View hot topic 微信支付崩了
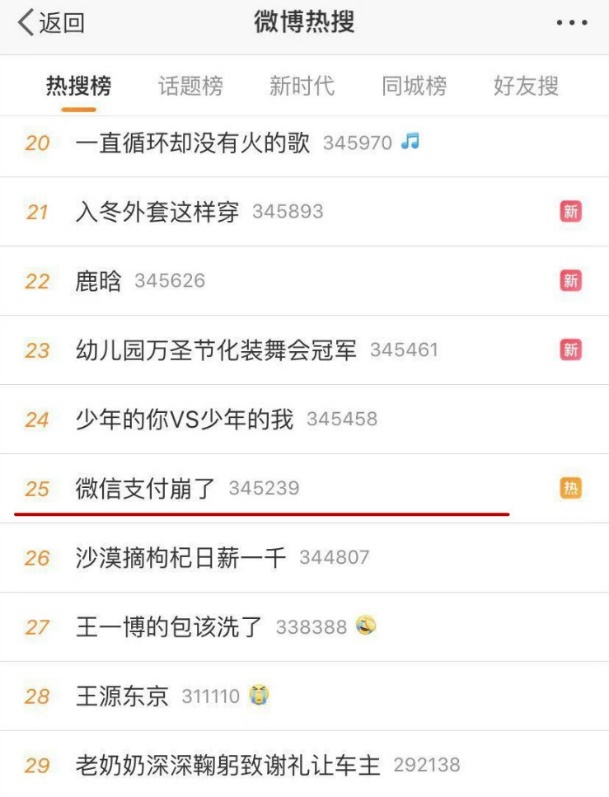609x797 pixels. [x=145, y=488]
